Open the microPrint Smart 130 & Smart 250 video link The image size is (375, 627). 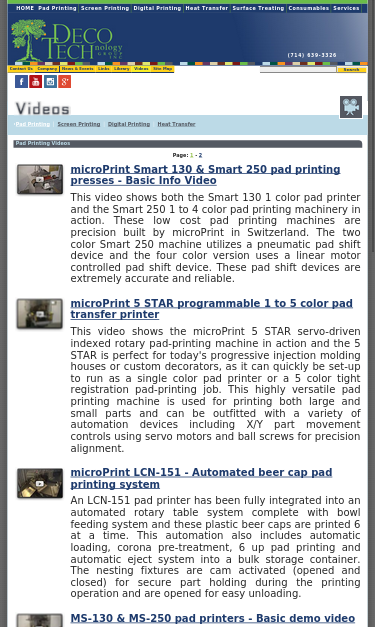coord(205,175)
